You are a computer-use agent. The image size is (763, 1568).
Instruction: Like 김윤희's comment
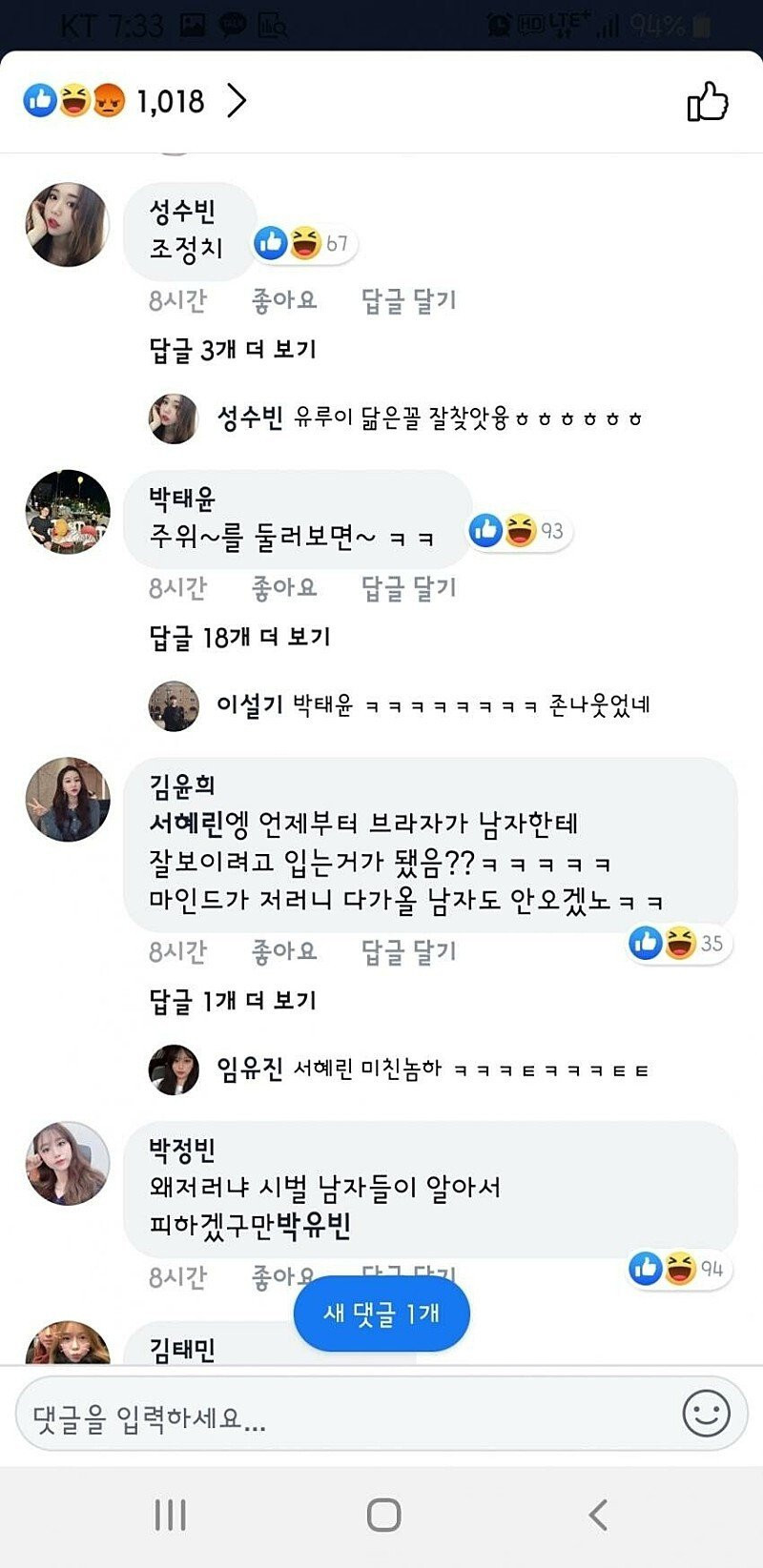click(283, 951)
